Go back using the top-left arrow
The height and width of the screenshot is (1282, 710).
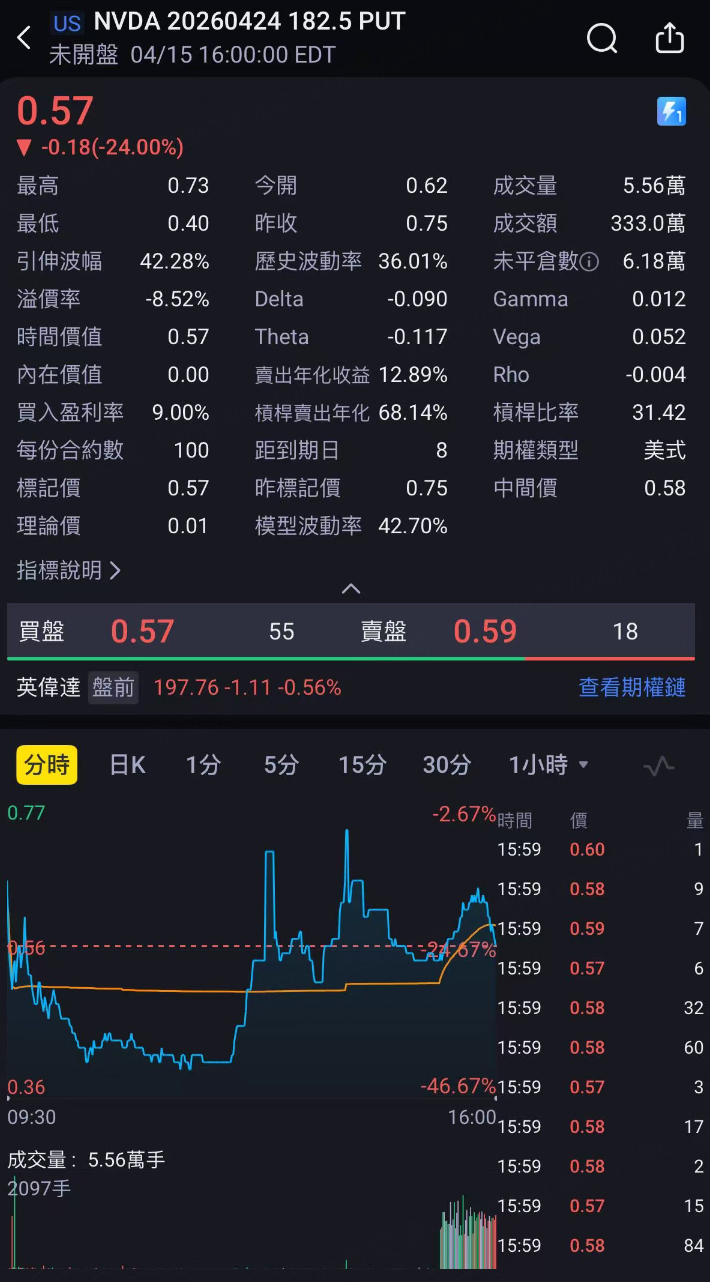point(25,38)
